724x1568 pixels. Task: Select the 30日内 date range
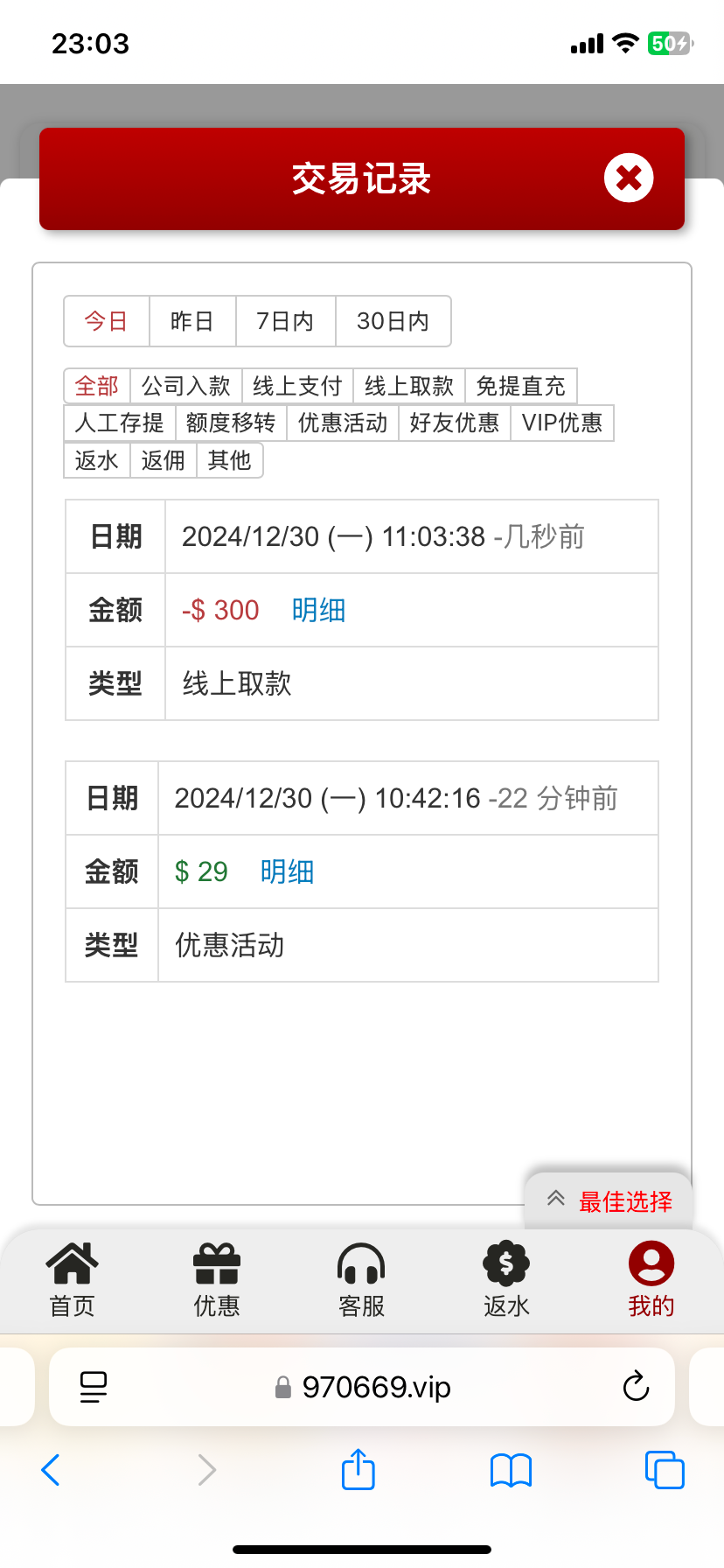coord(393,321)
